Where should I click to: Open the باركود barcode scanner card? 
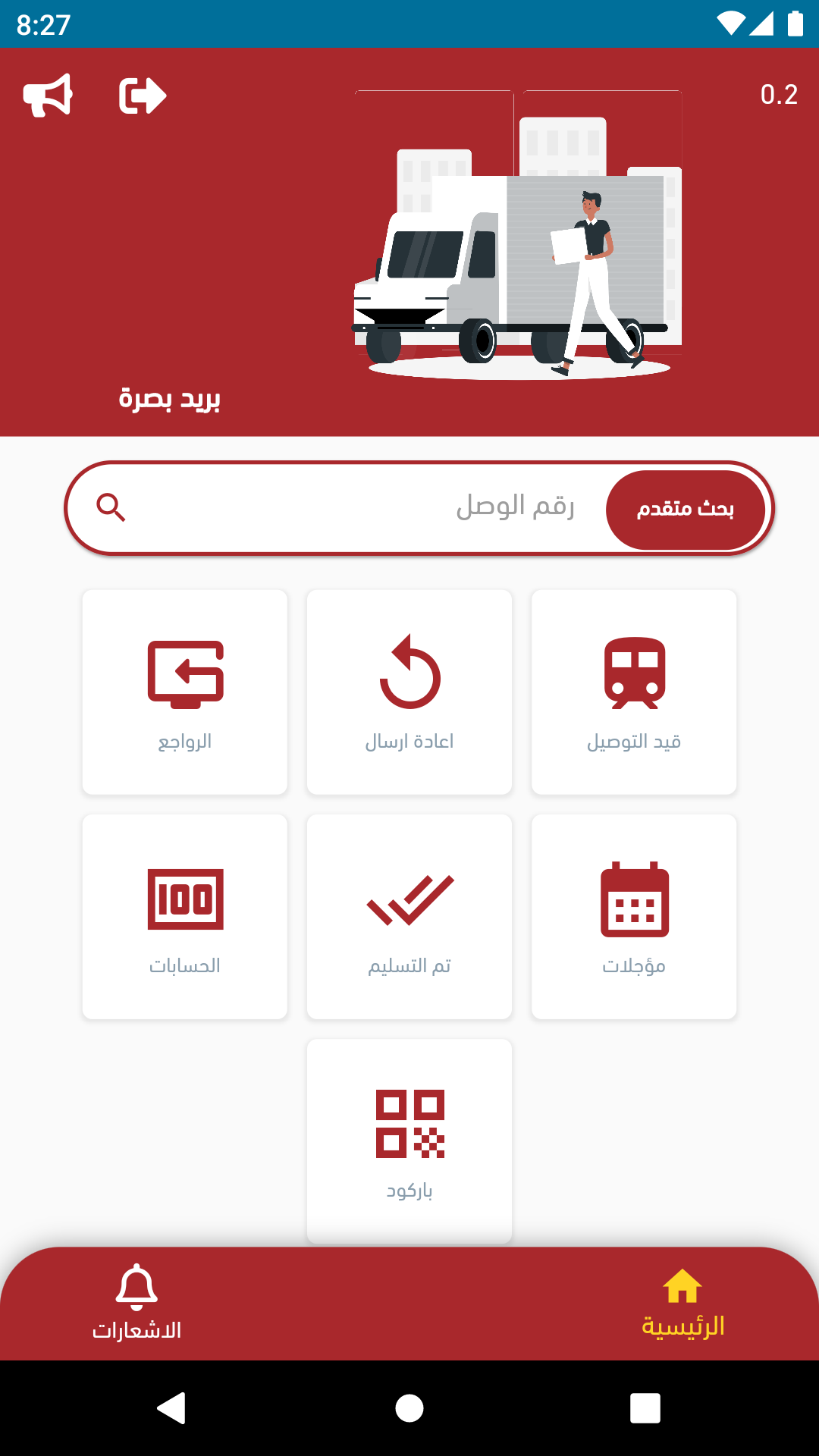(409, 1141)
